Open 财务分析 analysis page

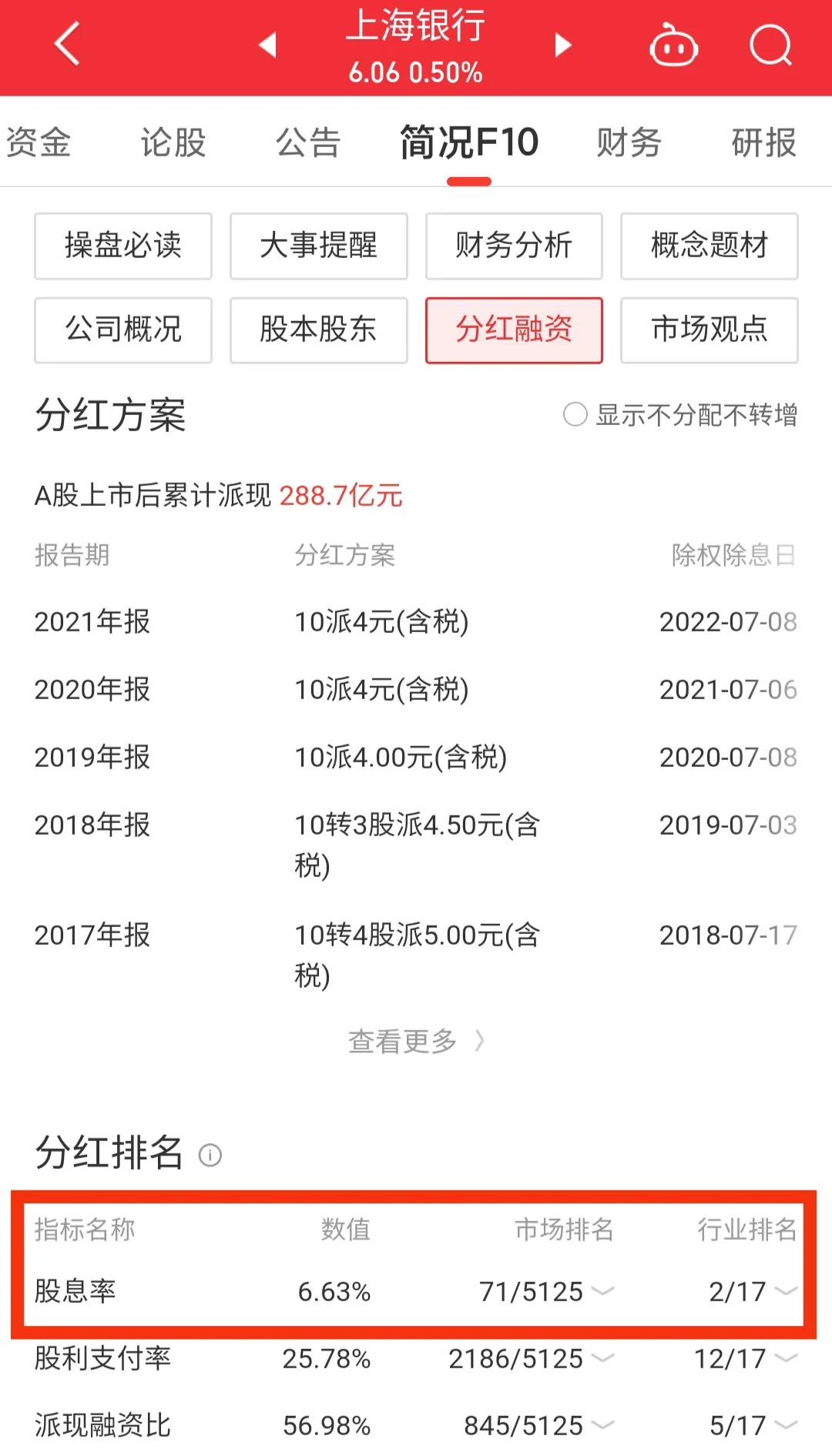[x=514, y=246]
